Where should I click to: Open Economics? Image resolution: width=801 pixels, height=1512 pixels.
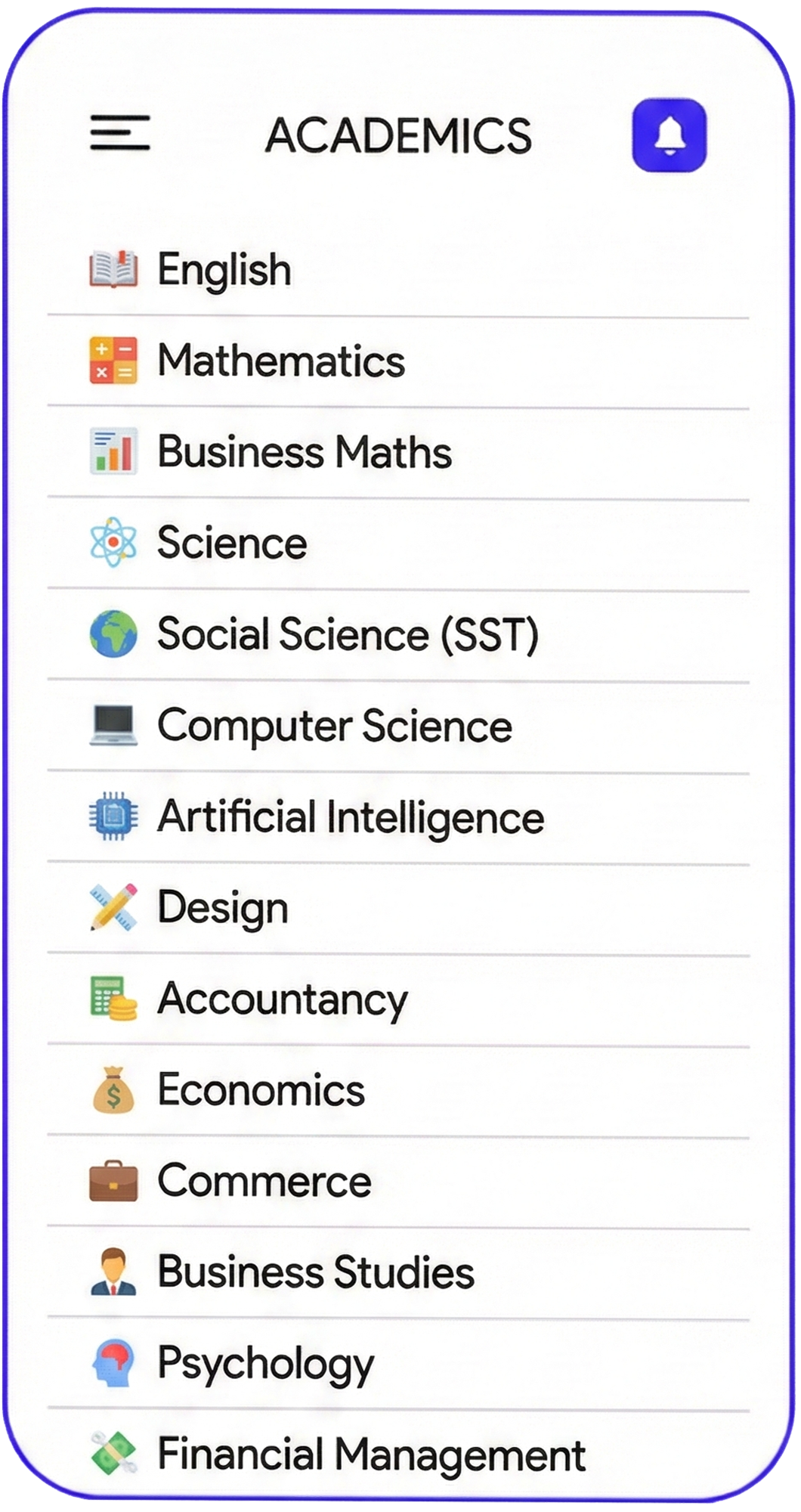tap(261, 1090)
